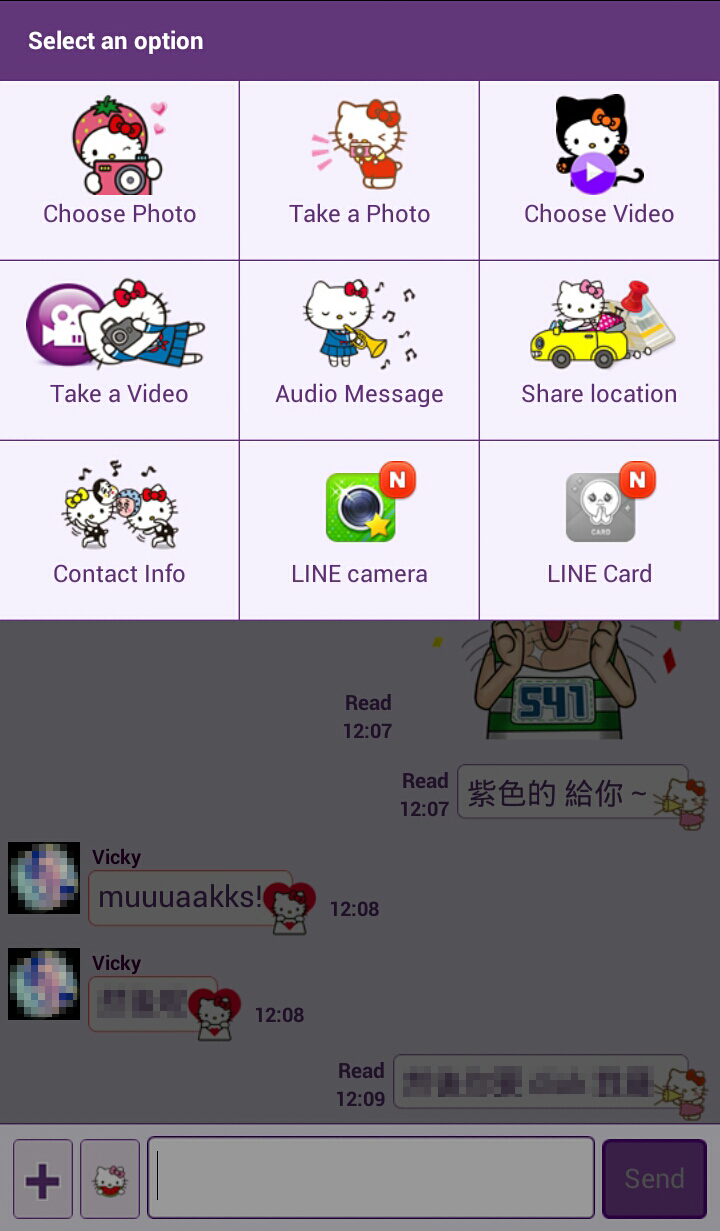Tap Share location option

tap(599, 350)
